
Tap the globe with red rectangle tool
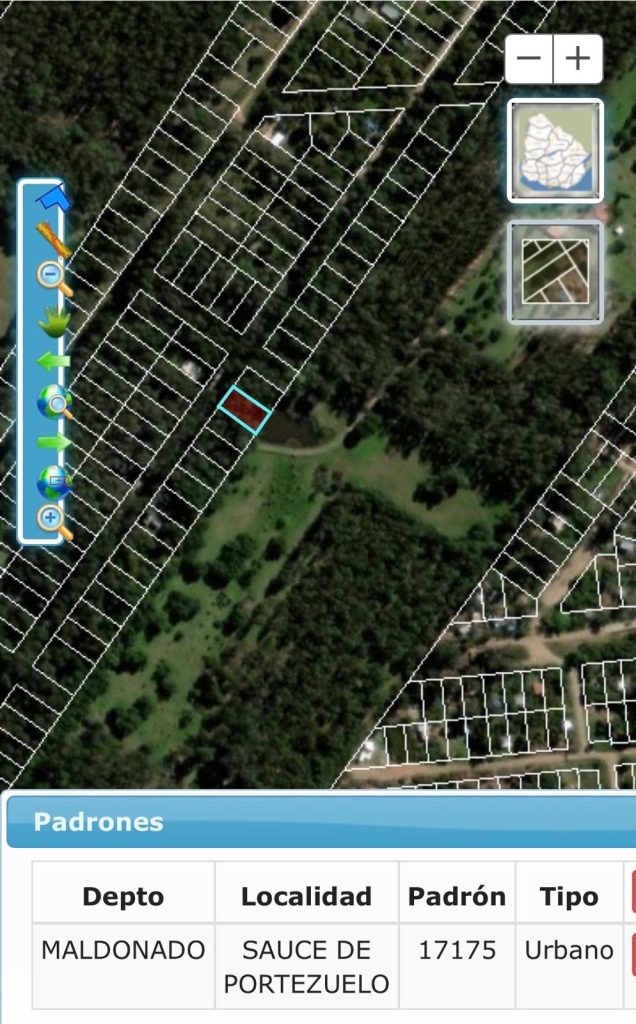[54, 482]
